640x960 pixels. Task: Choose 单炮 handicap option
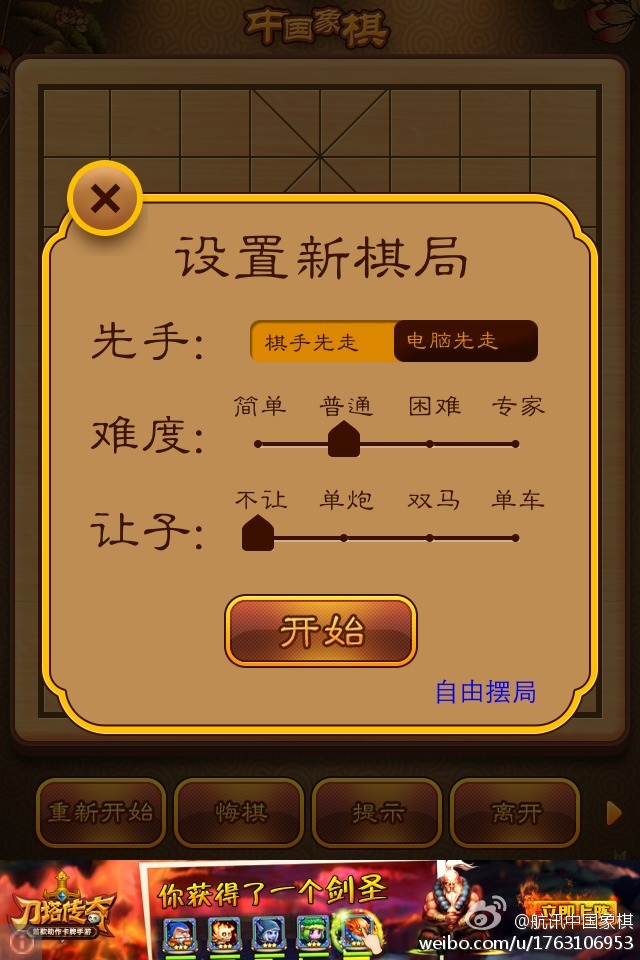[344, 537]
